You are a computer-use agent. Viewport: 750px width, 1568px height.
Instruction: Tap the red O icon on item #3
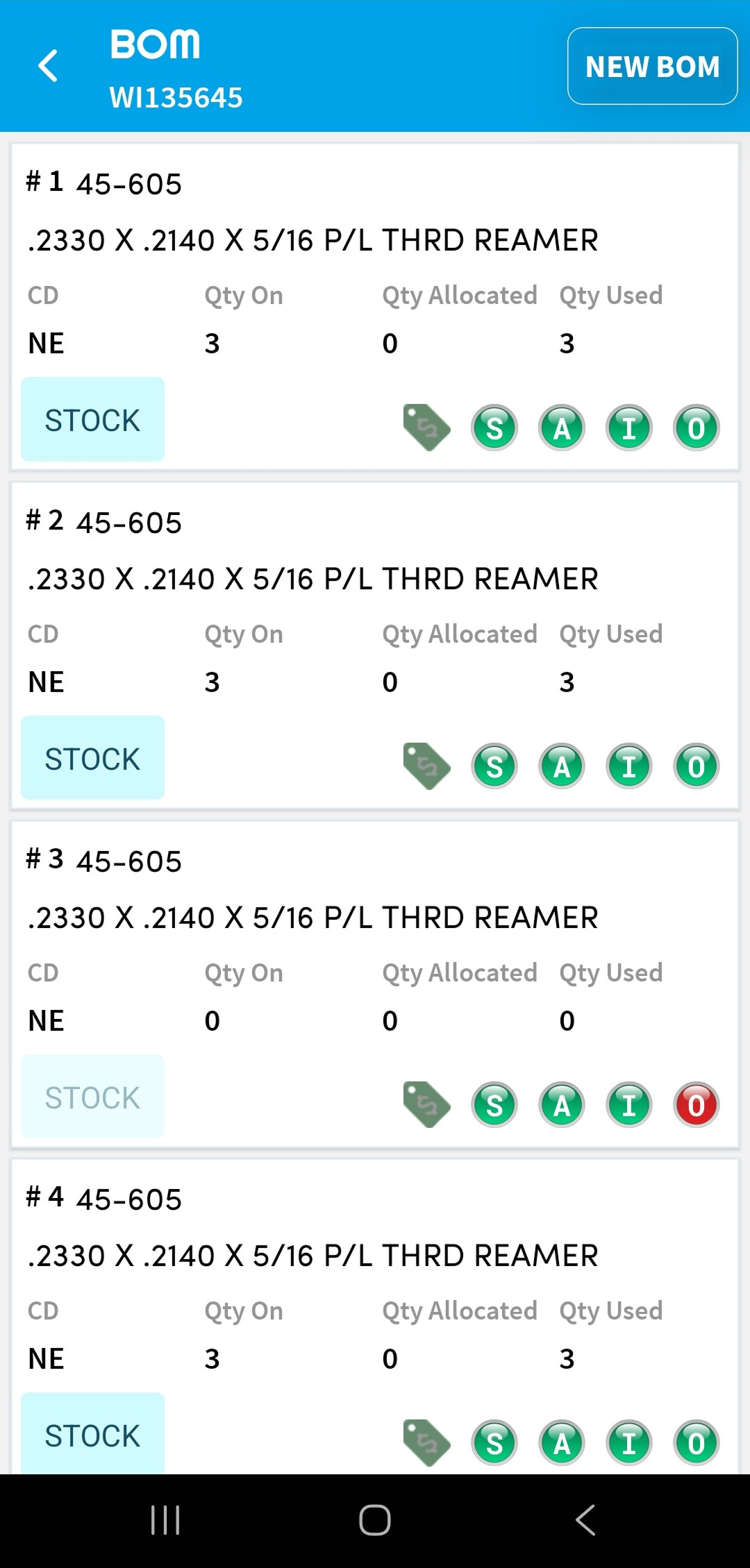coord(697,1105)
